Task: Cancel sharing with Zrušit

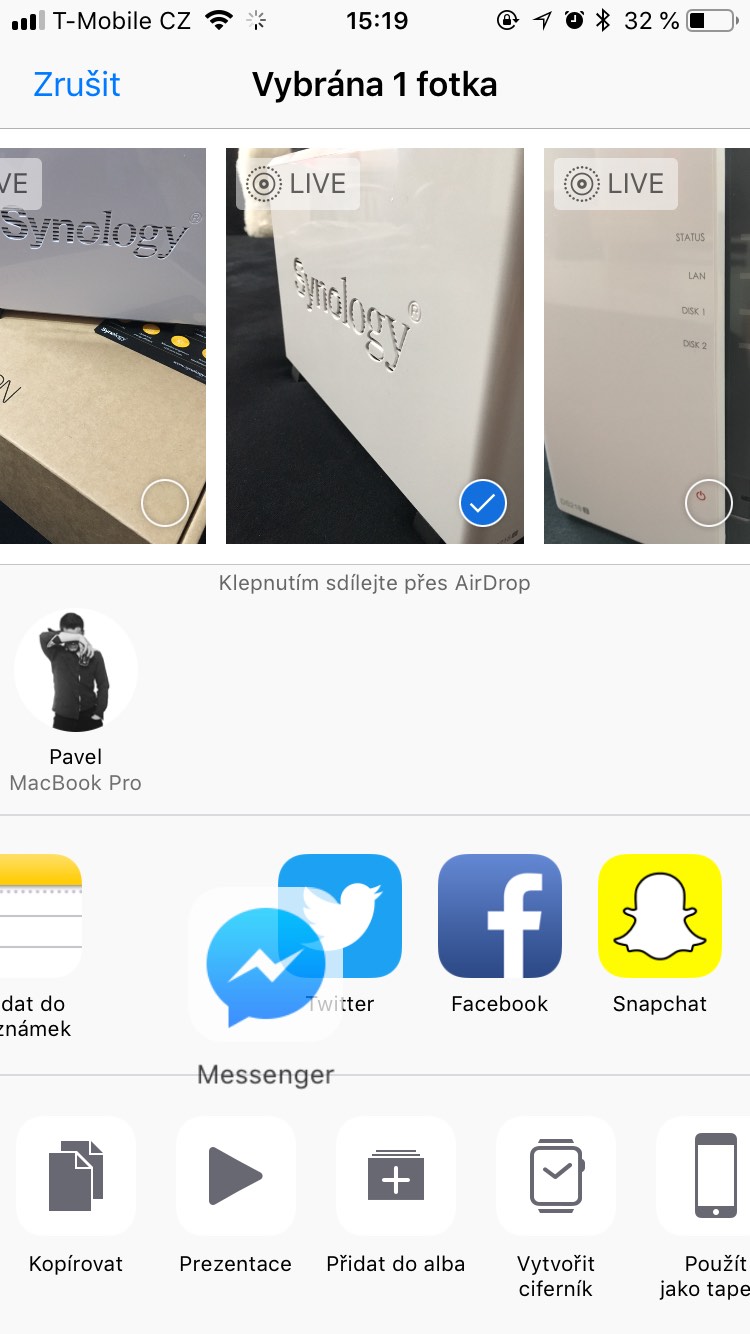Action: (77, 85)
